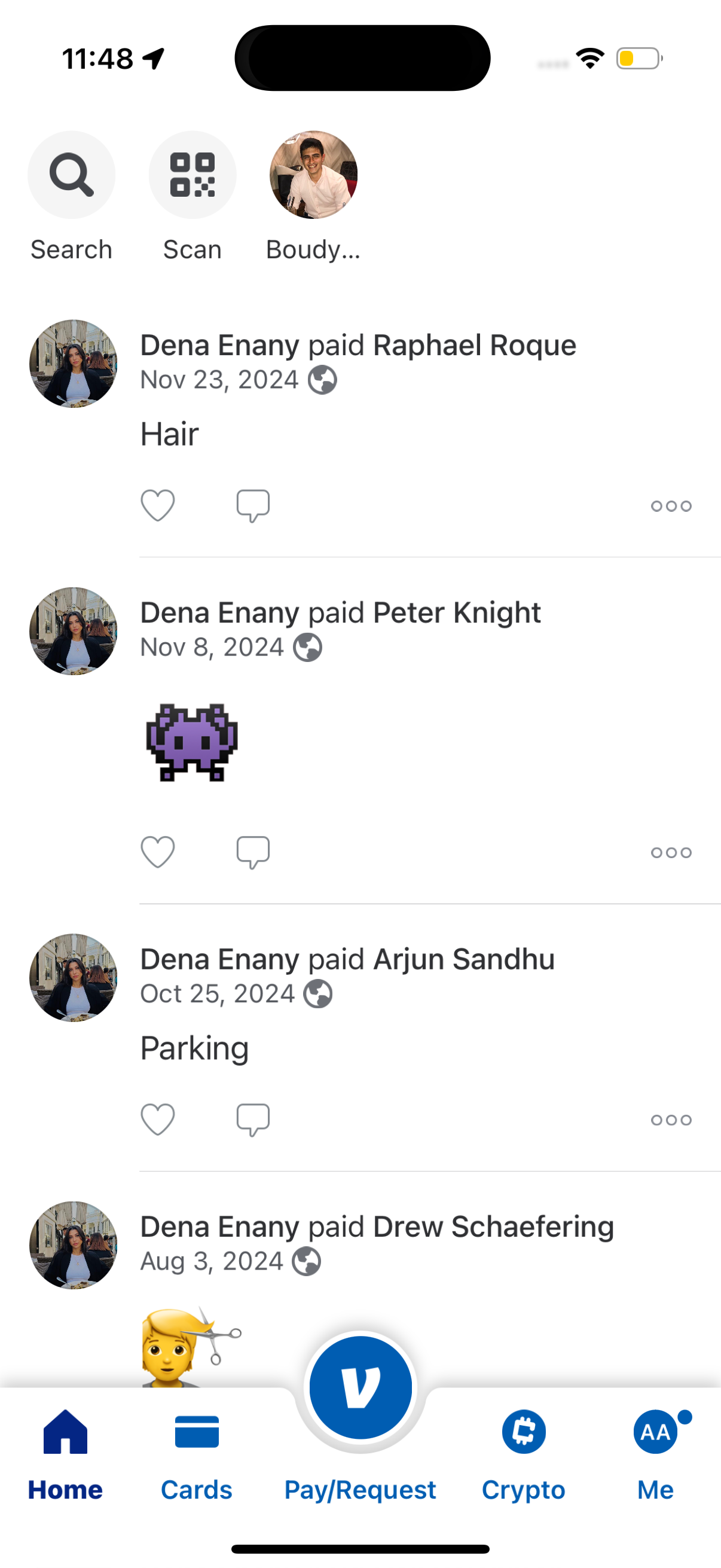Switch to the Cards tab
The image size is (721, 1568).
(x=196, y=1432)
